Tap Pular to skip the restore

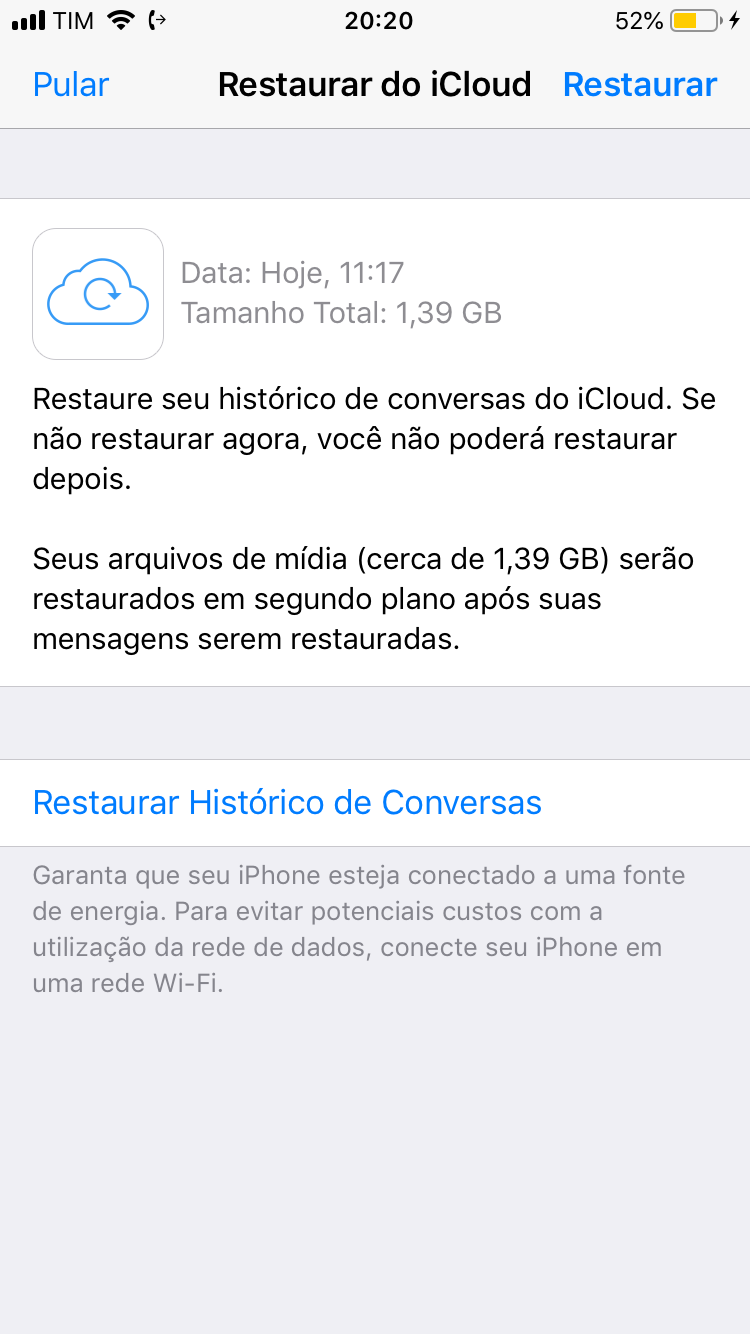click(x=71, y=85)
